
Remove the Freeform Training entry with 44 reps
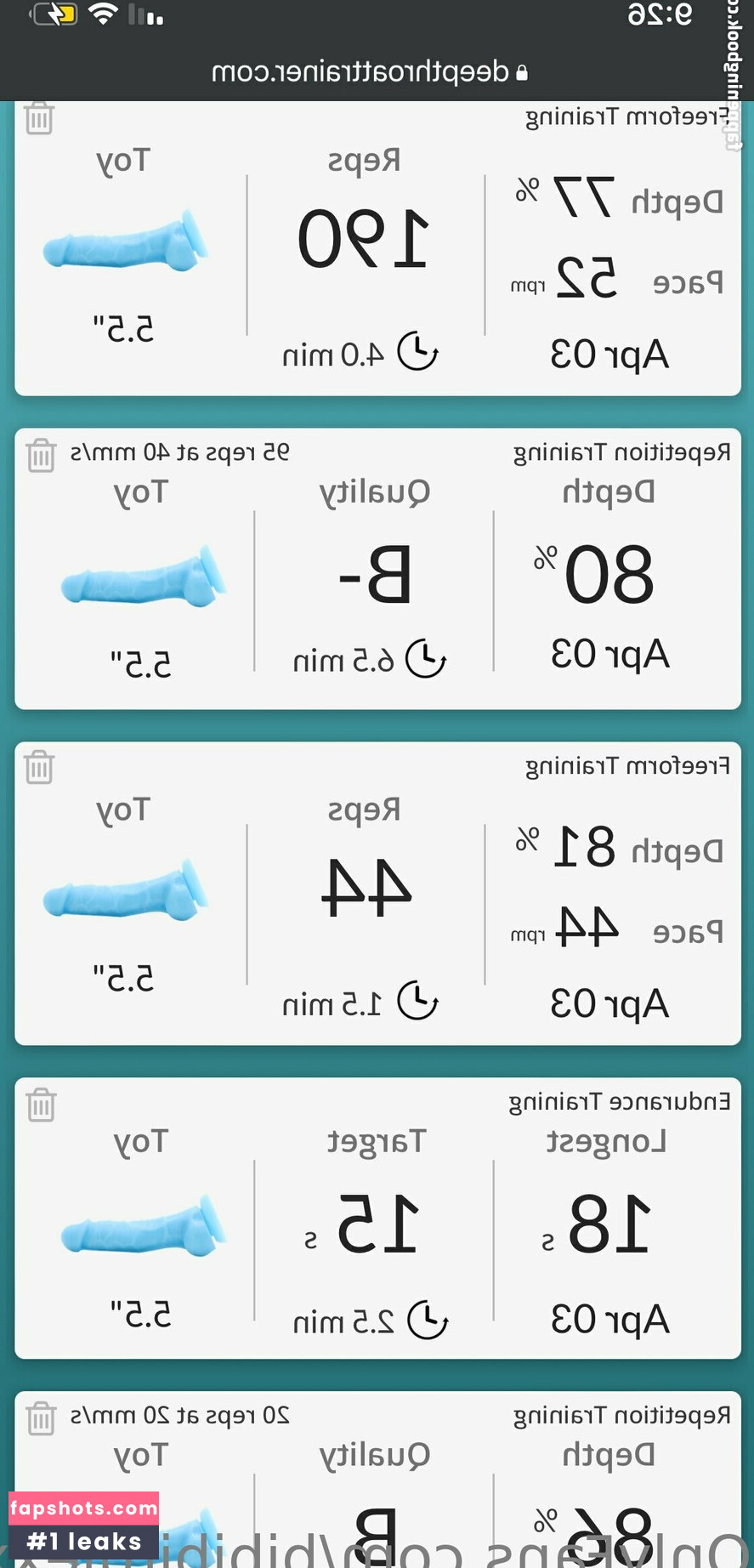click(39, 767)
